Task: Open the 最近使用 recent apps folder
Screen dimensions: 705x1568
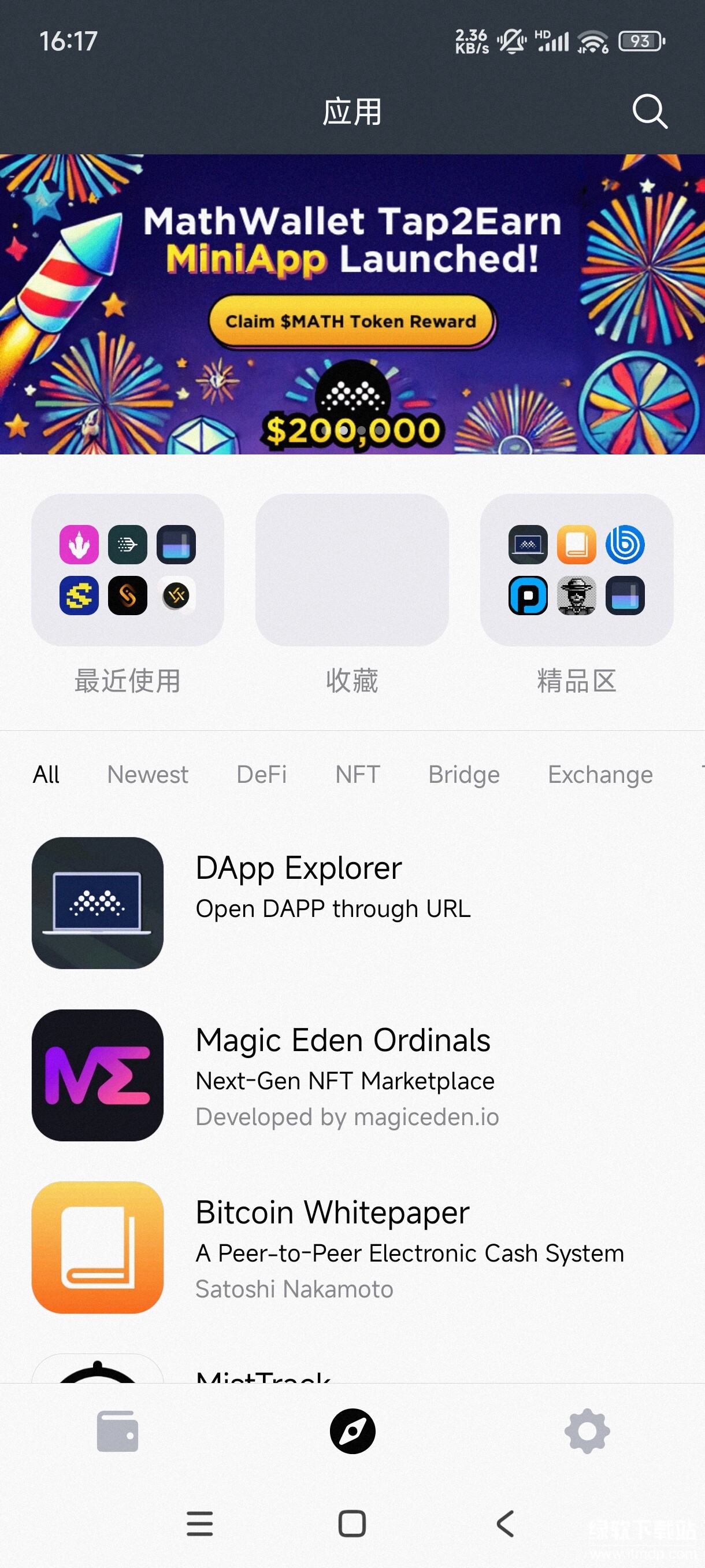Action: pyautogui.click(x=128, y=569)
